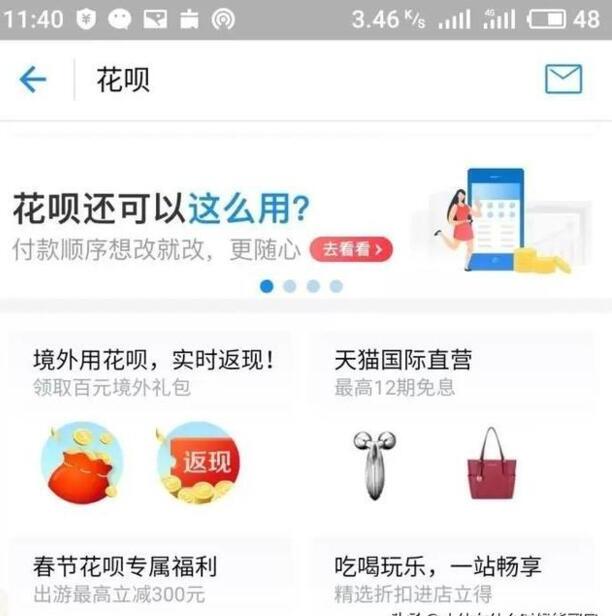Tap the 去看看 button on banner
This screenshot has width=612, height=616.
pos(351,249)
